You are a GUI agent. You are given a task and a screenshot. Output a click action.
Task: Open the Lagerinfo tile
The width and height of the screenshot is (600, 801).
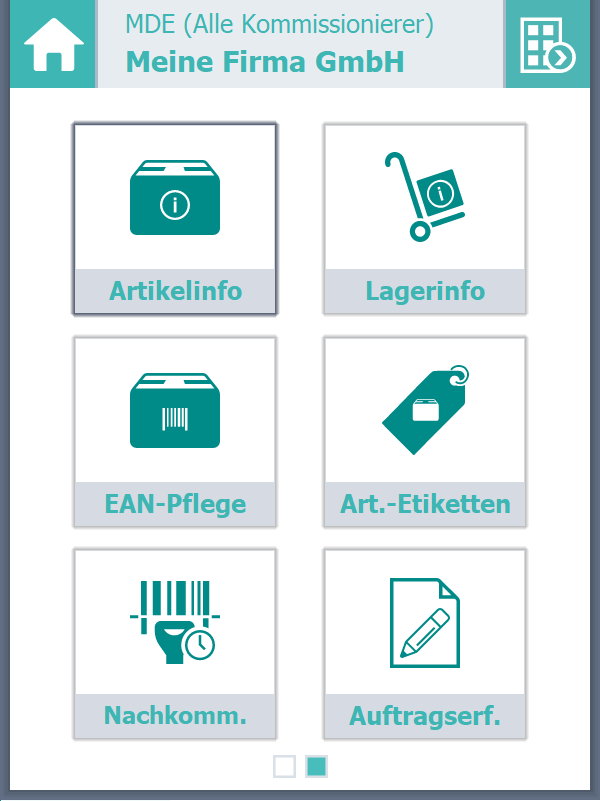(425, 219)
